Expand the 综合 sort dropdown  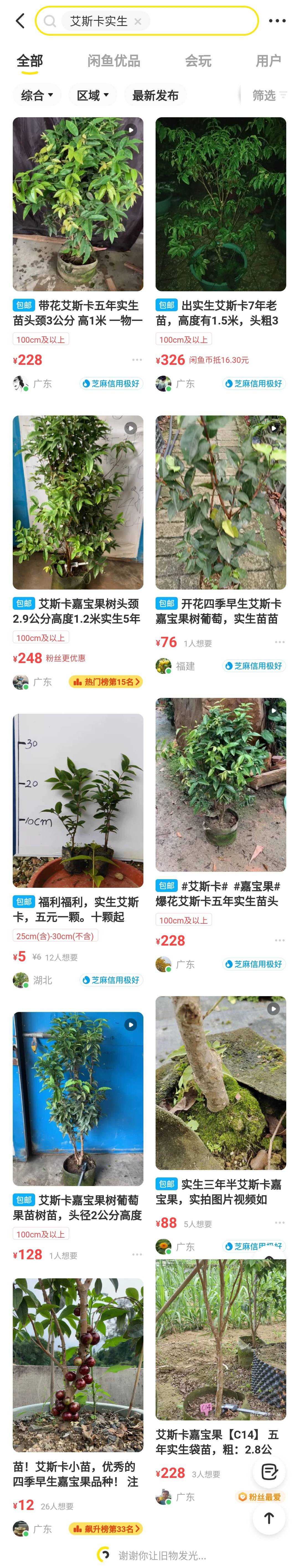[x=37, y=96]
